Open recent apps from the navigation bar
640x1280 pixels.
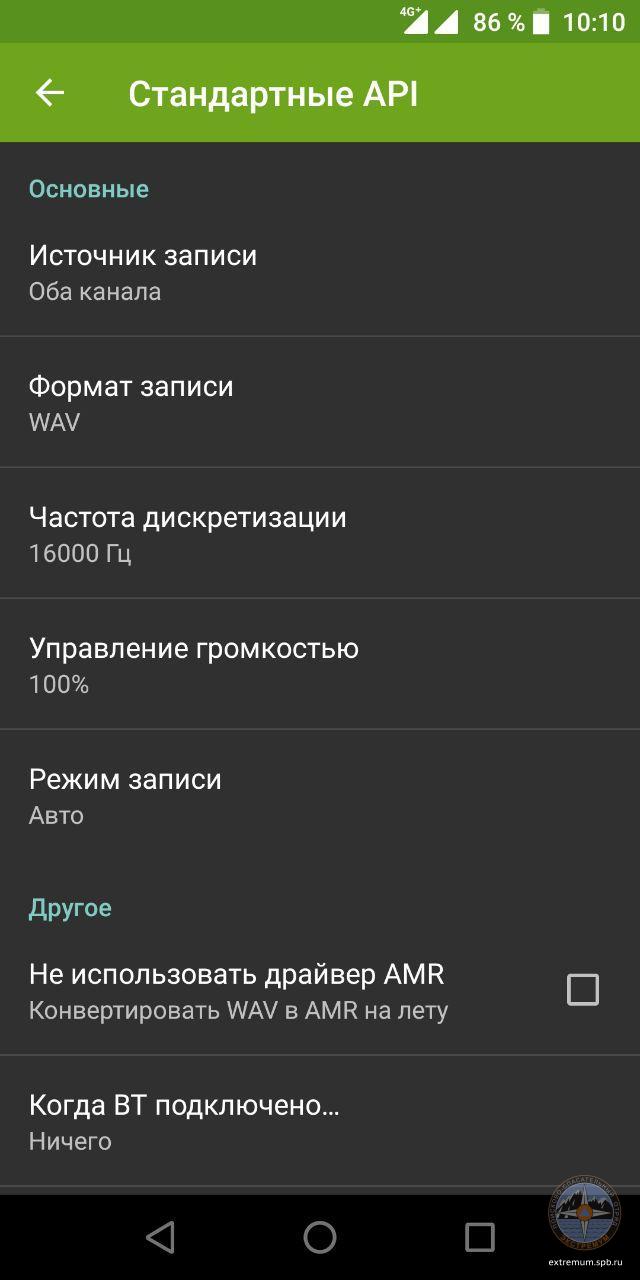pos(480,1237)
